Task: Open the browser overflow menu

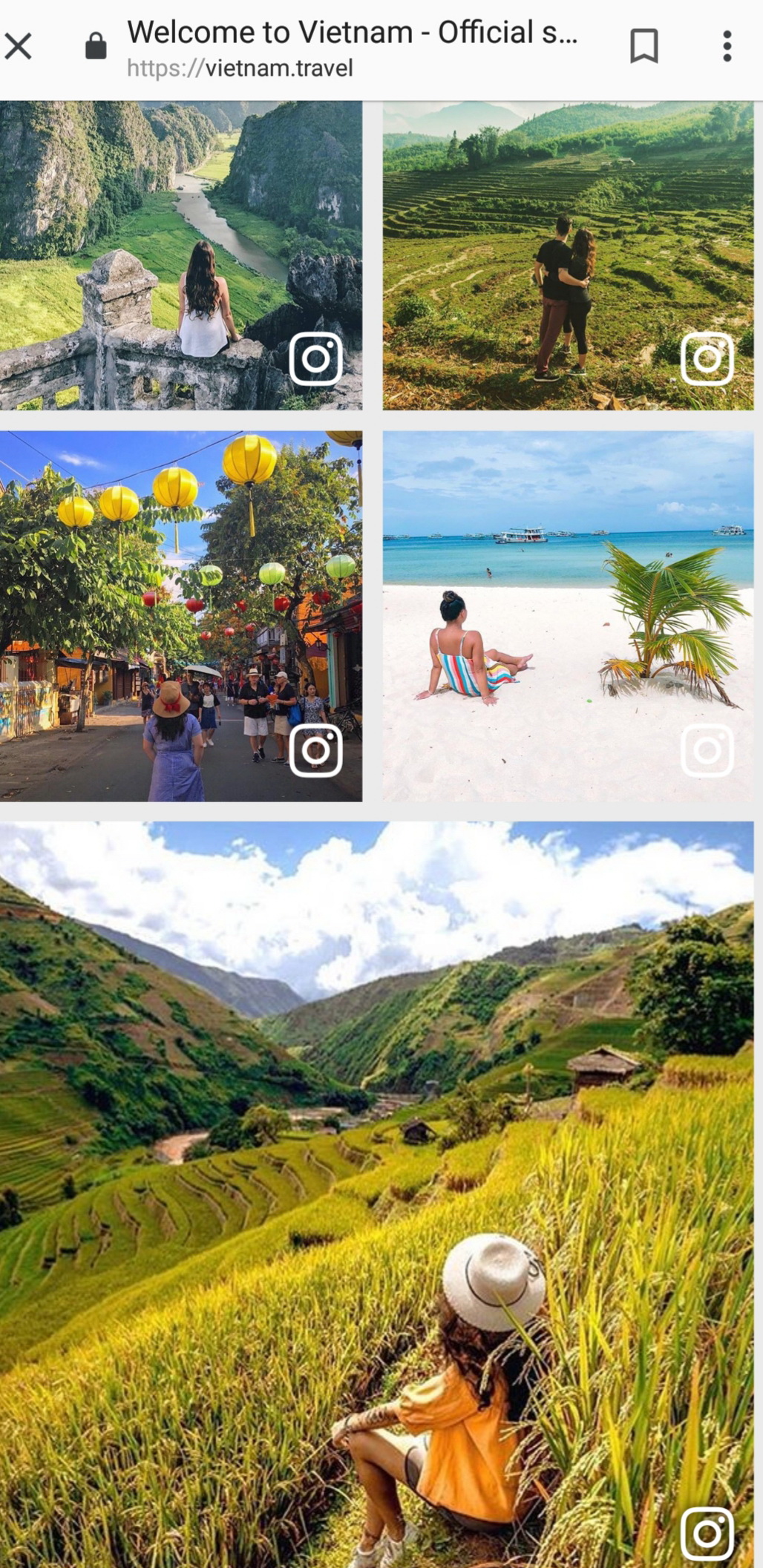Action: coord(727,47)
